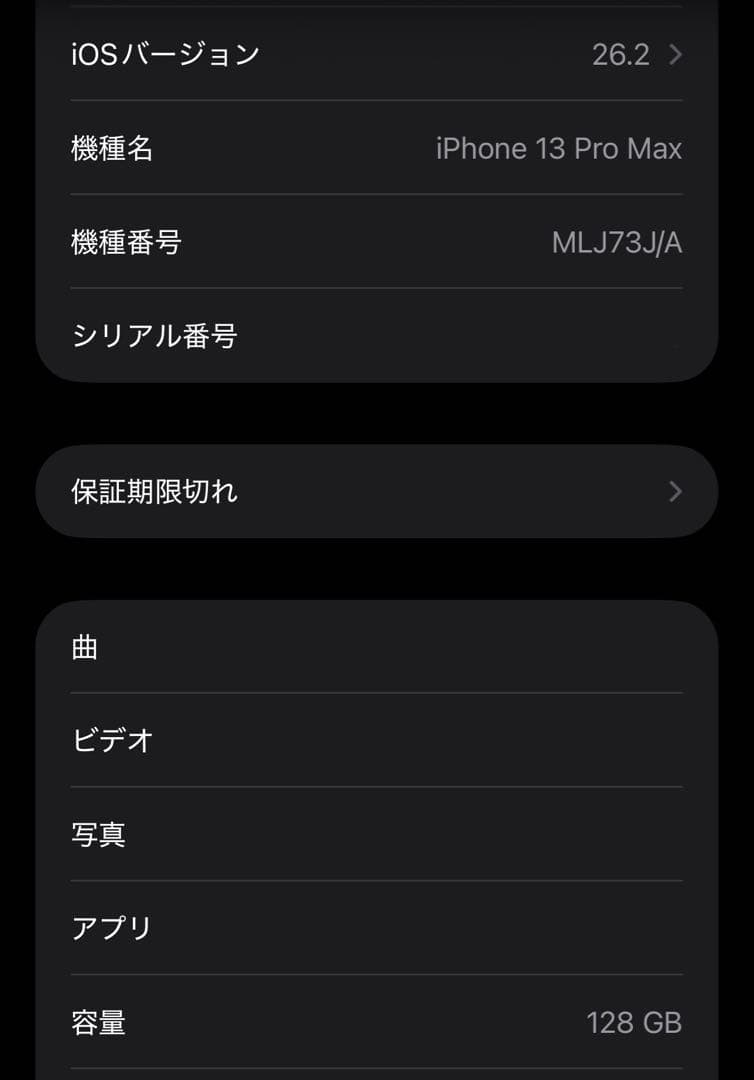The width and height of the screenshot is (754, 1080).
Task: Tap the MLJ73J/A model number value
Action: pos(618,242)
